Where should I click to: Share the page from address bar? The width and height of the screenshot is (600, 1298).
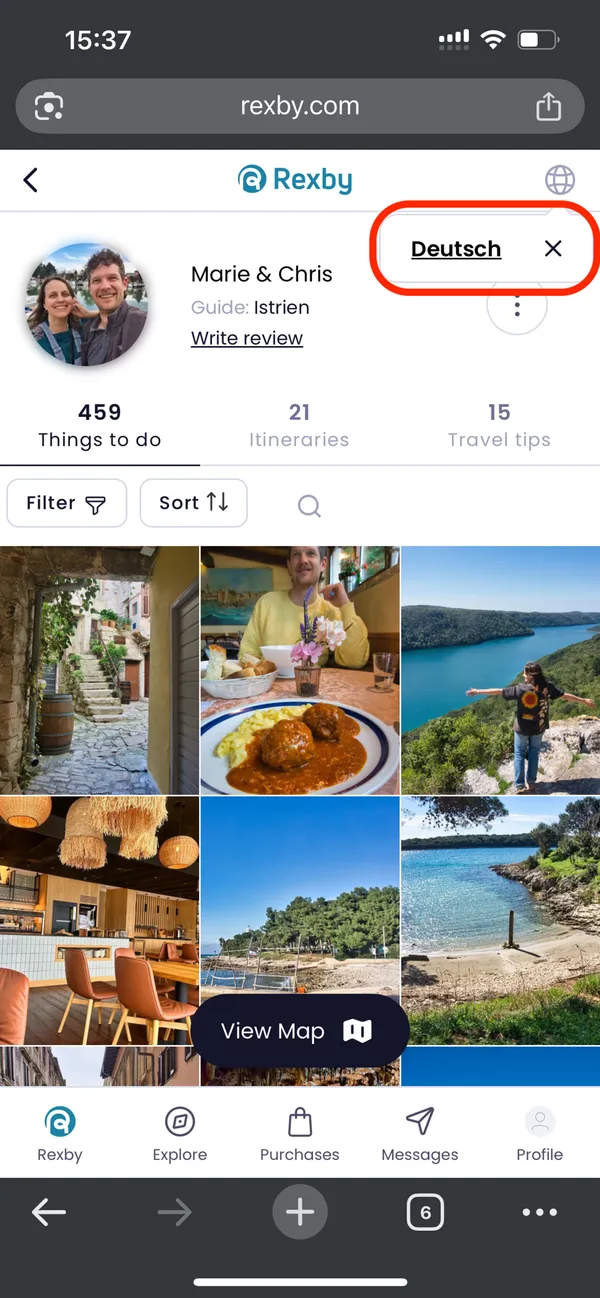coord(548,106)
